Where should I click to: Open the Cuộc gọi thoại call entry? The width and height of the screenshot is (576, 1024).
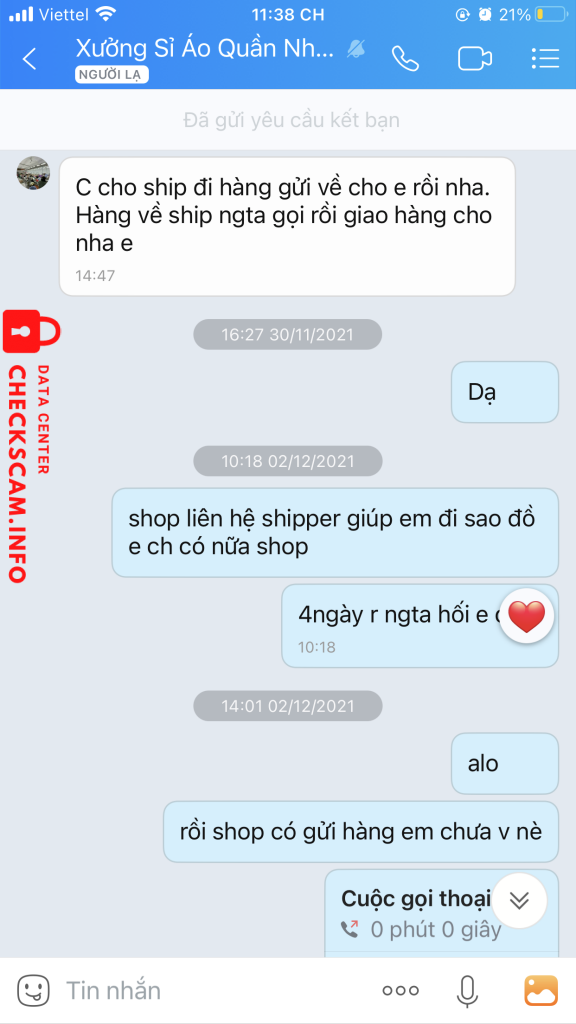(441, 914)
